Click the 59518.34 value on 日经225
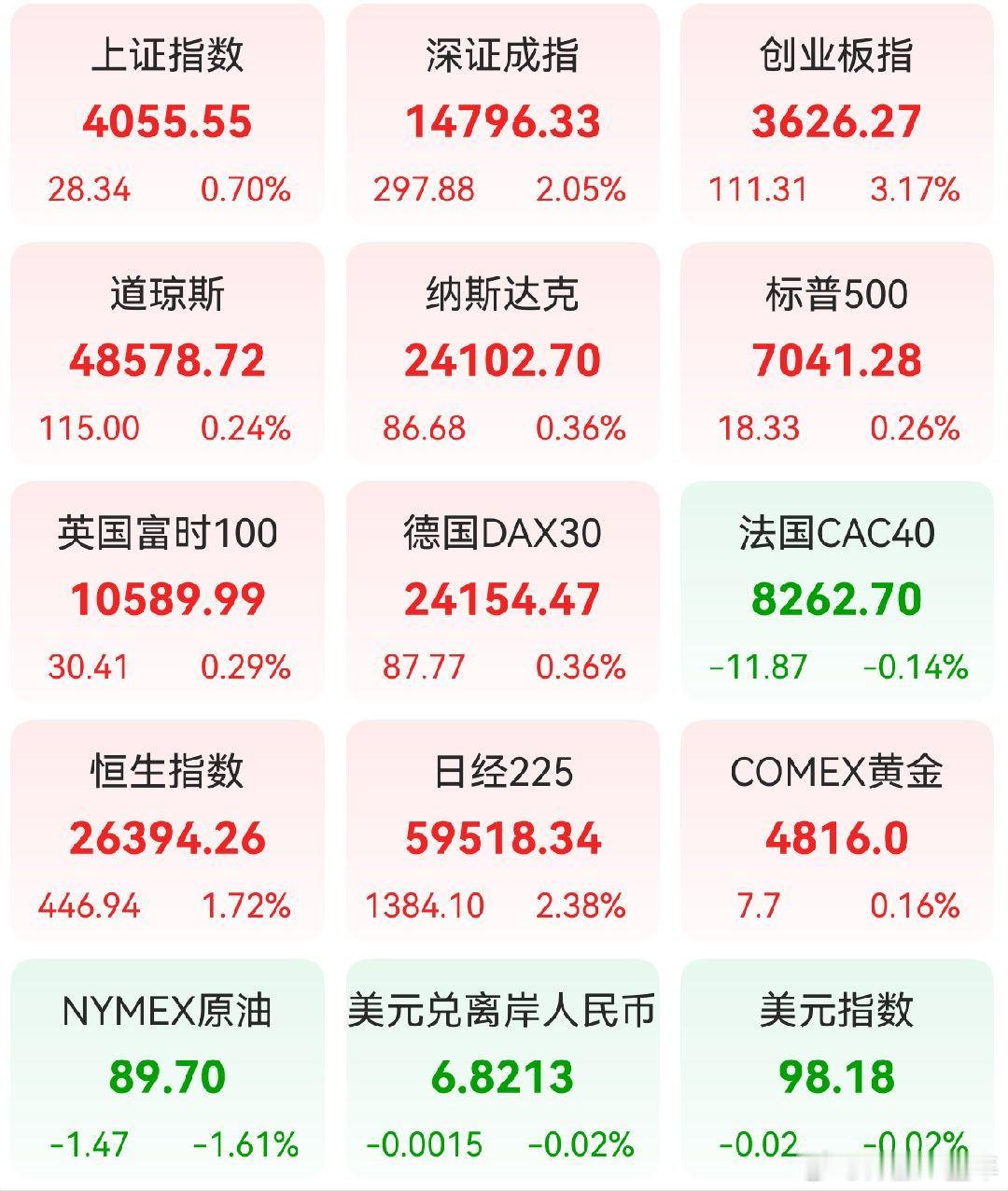This screenshot has height=1191, width=1008. (502, 838)
